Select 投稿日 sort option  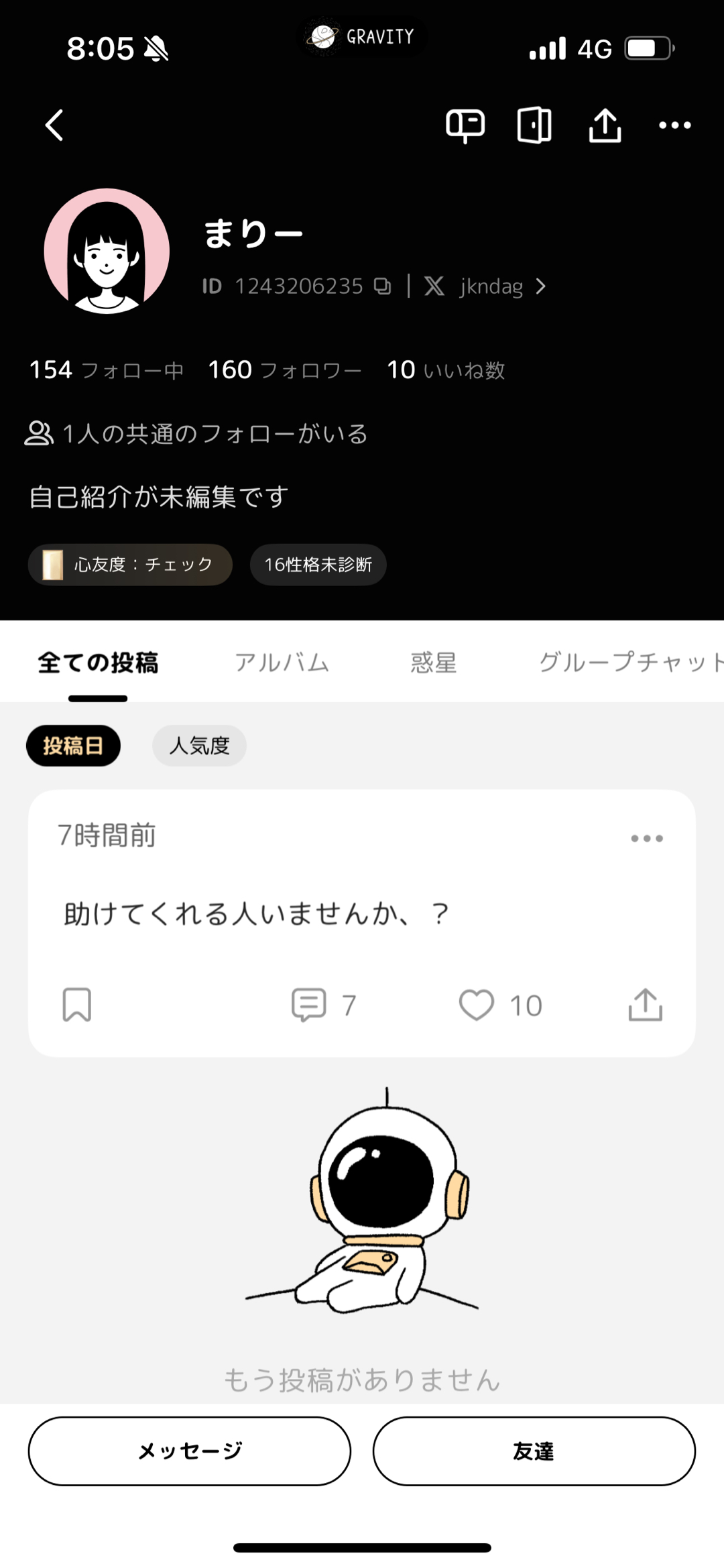[74, 745]
